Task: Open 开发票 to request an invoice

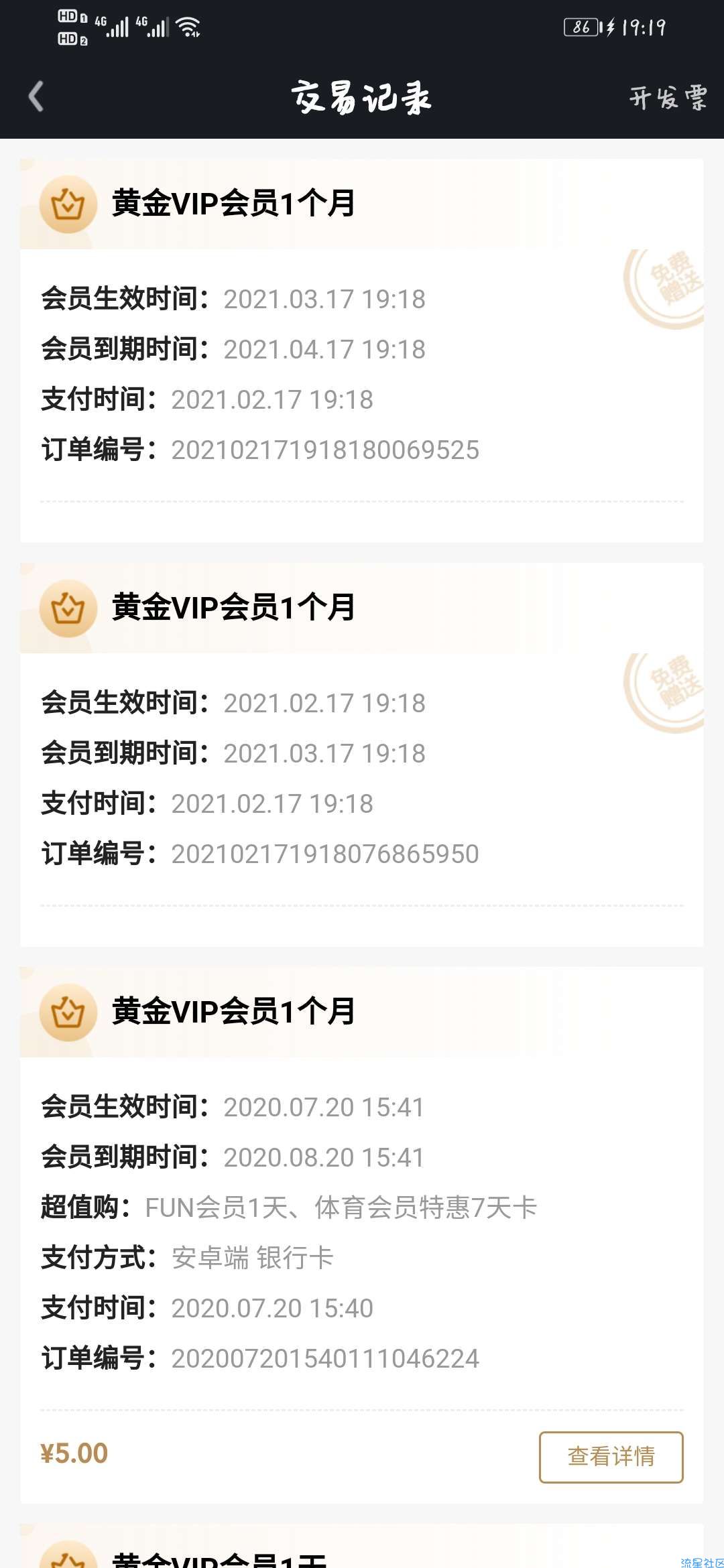Action: (668, 98)
